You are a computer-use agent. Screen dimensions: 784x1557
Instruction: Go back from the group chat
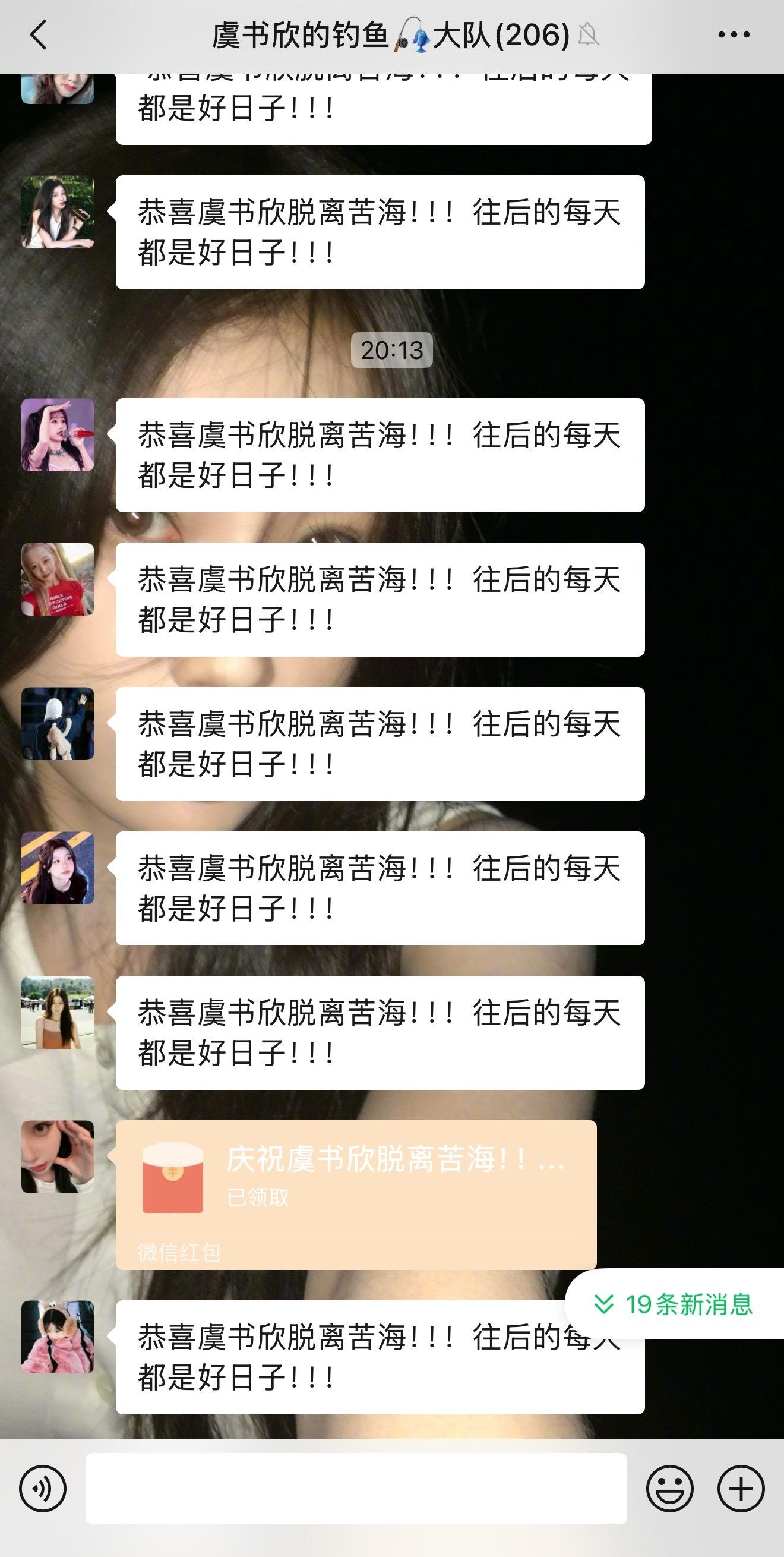point(39,35)
